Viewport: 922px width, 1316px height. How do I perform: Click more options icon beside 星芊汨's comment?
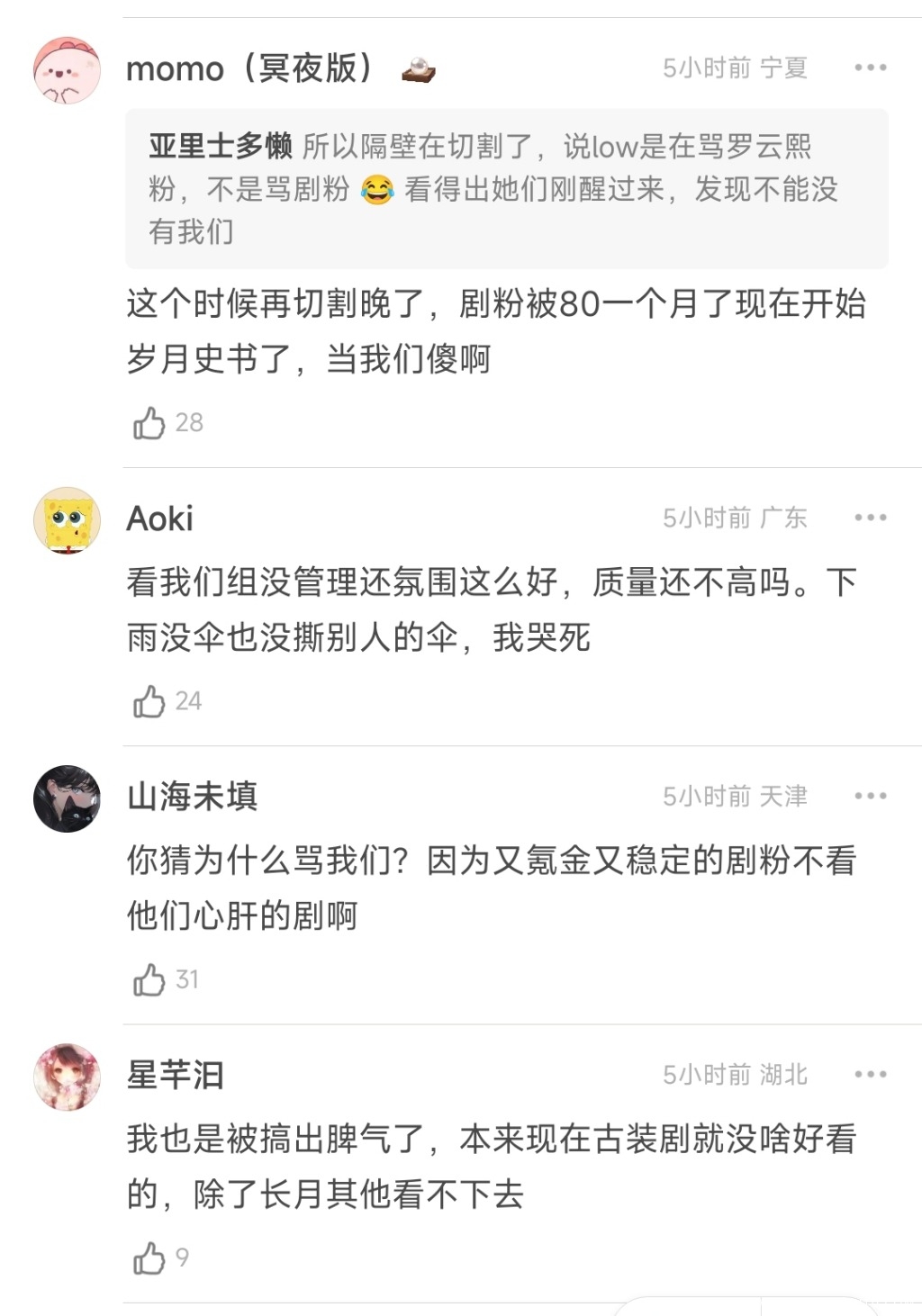click(x=867, y=1073)
